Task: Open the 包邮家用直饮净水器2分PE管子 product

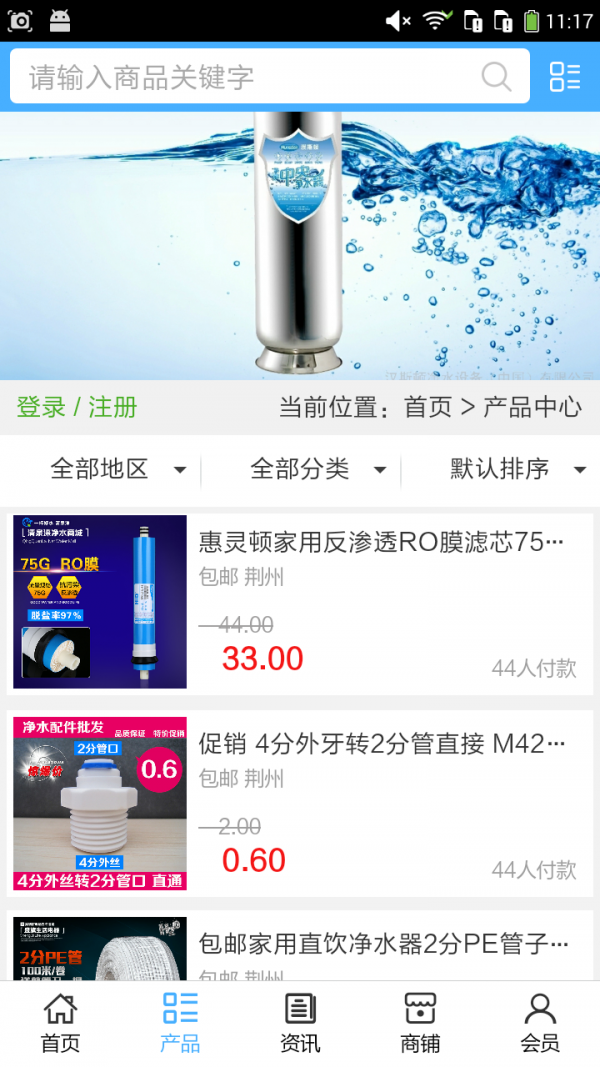Action: coord(381,943)
